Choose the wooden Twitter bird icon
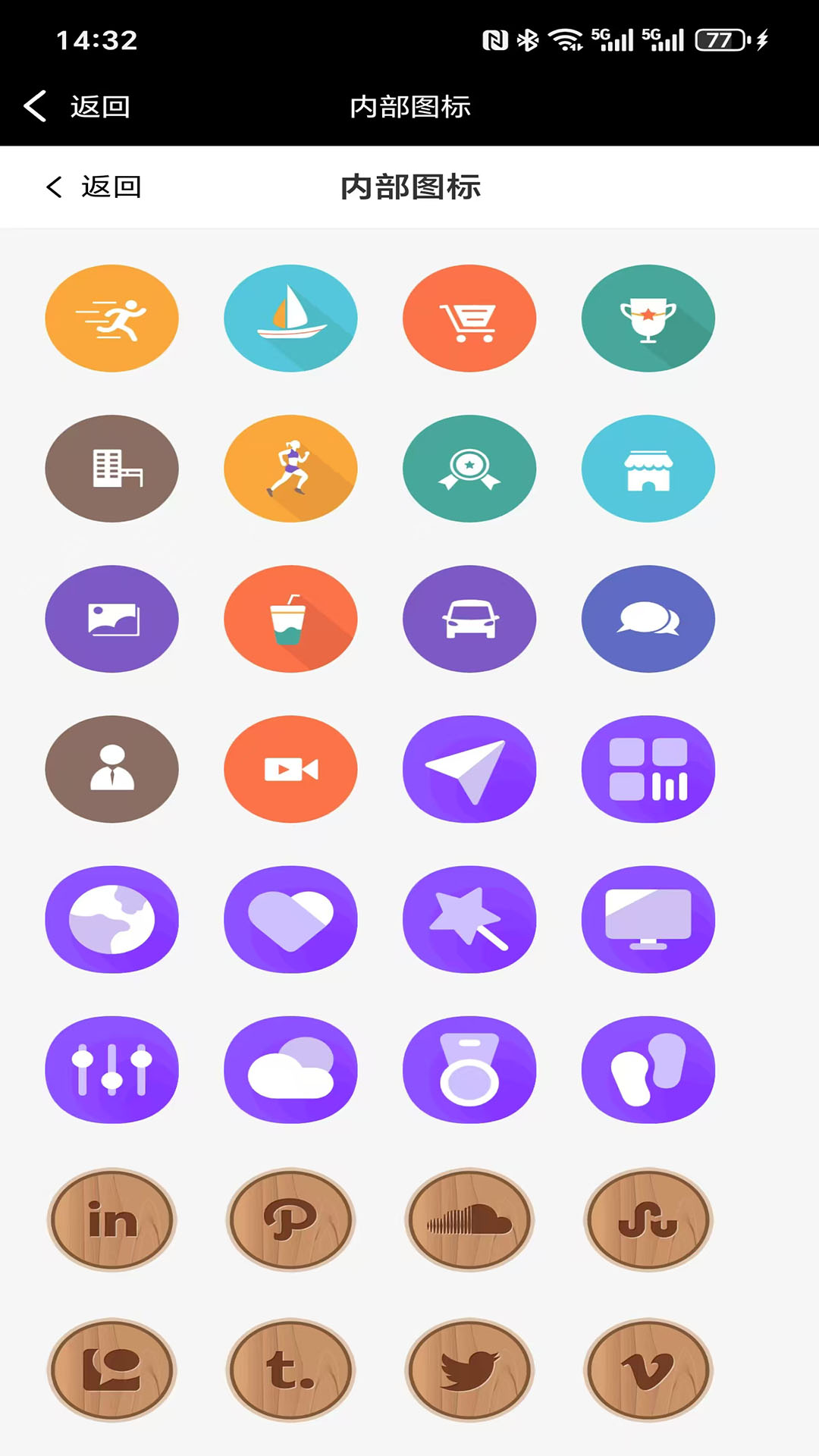The width and height of the screenshot is (819, 1456). [469, 1370]
